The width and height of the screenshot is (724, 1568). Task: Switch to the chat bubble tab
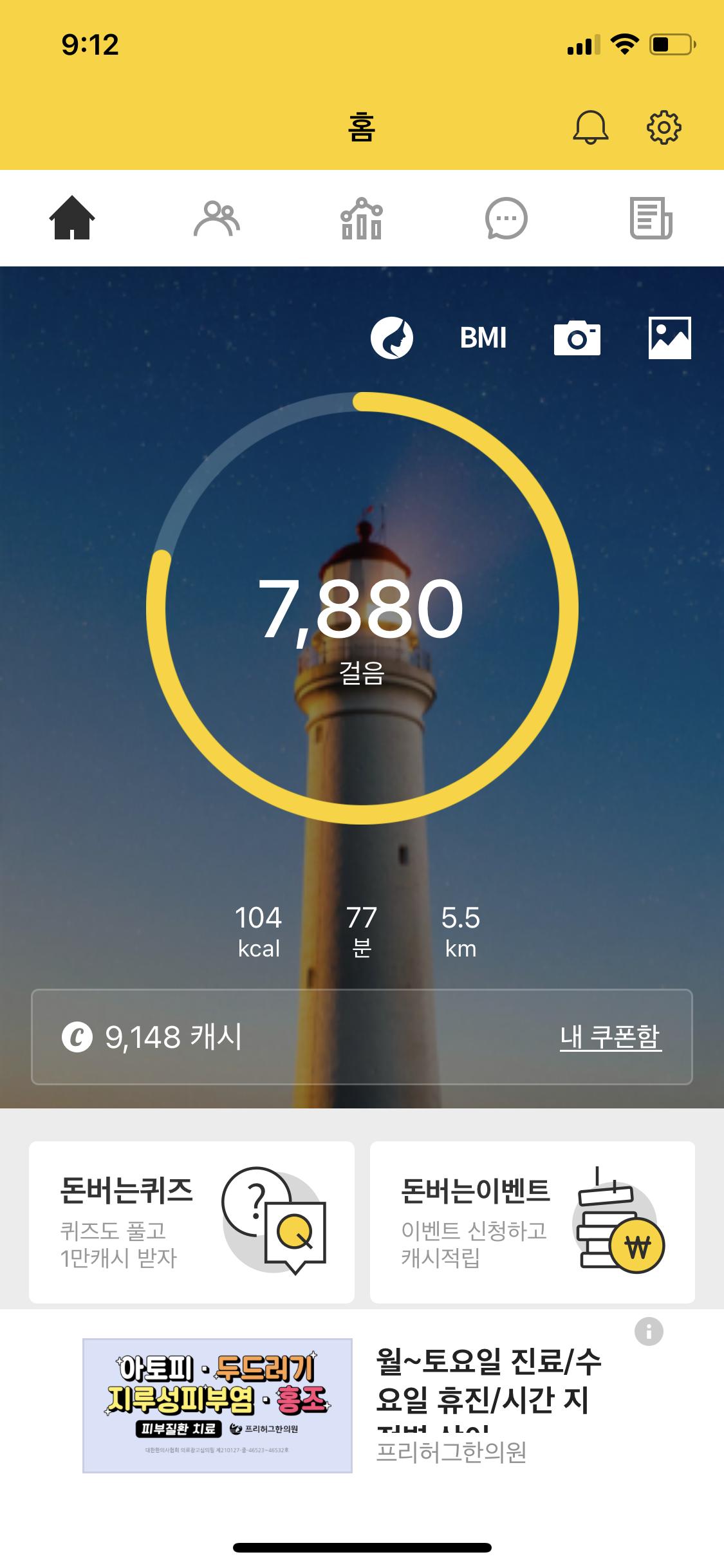tap(506, 219)
